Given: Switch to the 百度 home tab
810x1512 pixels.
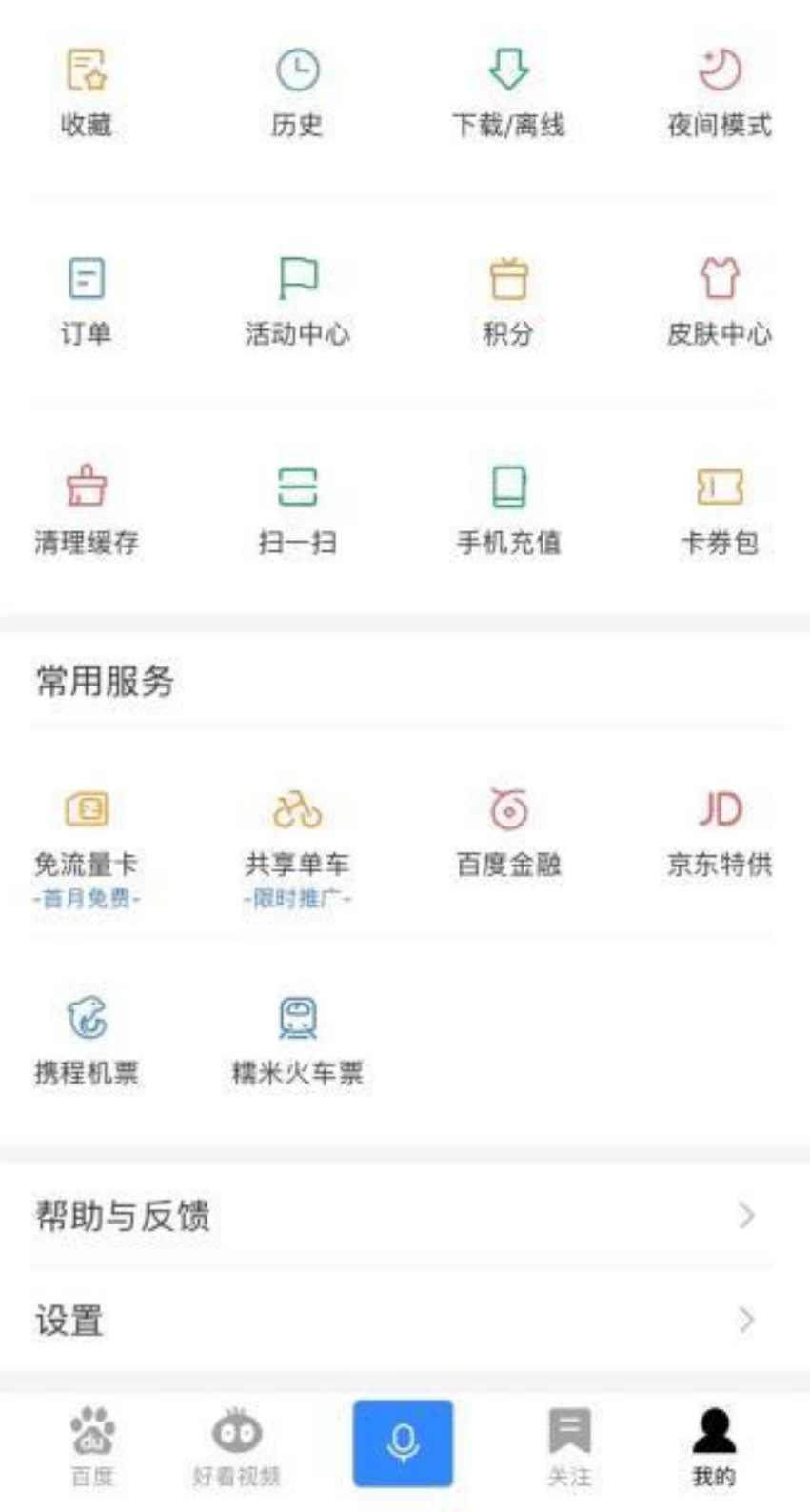Looking at the screenshot, I should coord(92,1447).
